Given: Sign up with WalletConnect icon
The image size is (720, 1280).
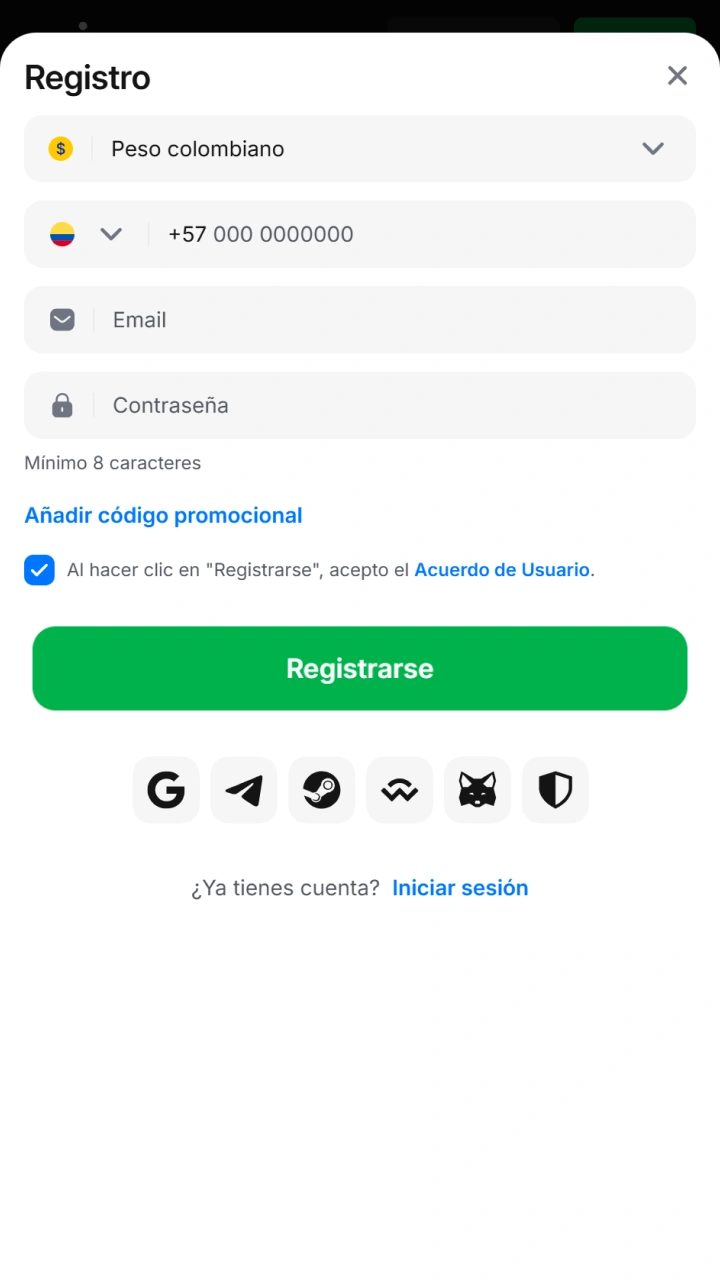Looking at the screenshot, I should 400,790.
